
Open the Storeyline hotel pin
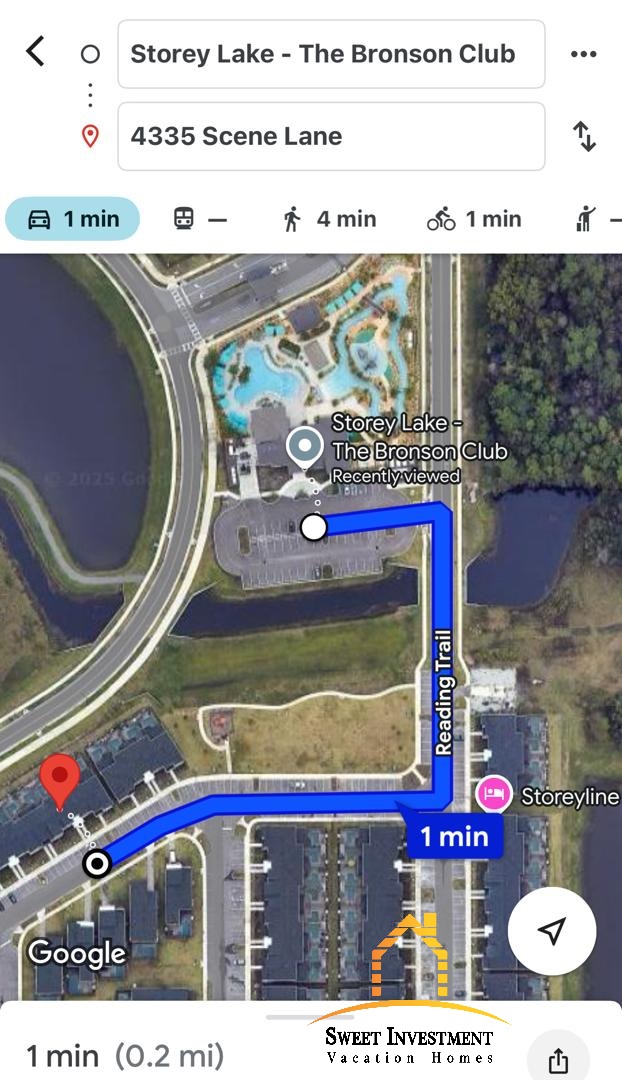pos(494,795)
